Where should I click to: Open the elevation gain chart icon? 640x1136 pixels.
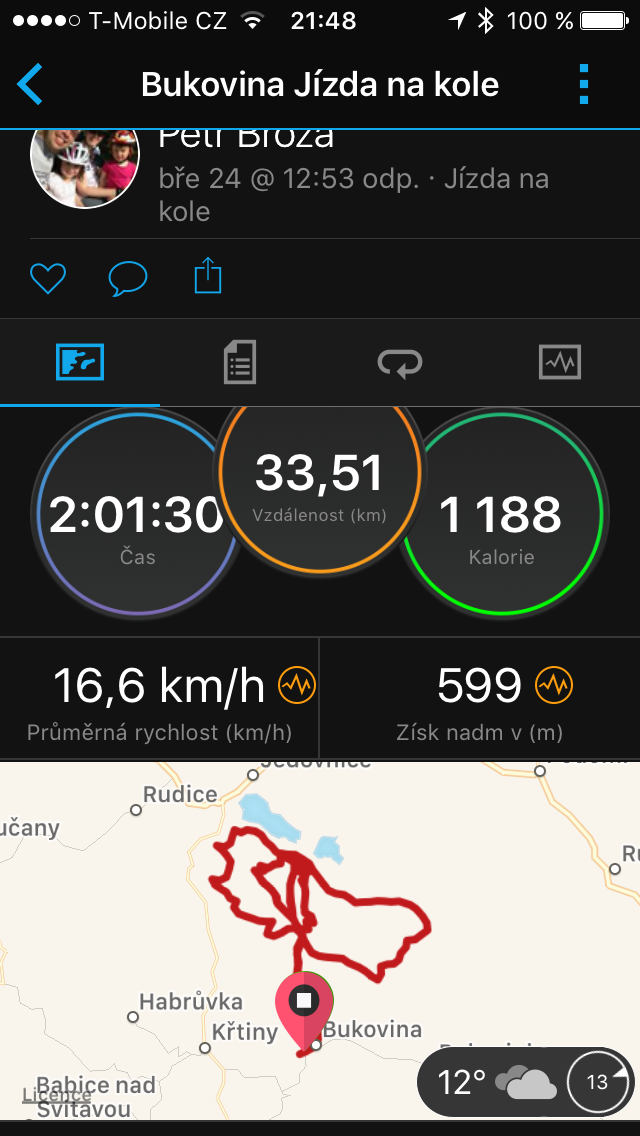click(554, 685)
